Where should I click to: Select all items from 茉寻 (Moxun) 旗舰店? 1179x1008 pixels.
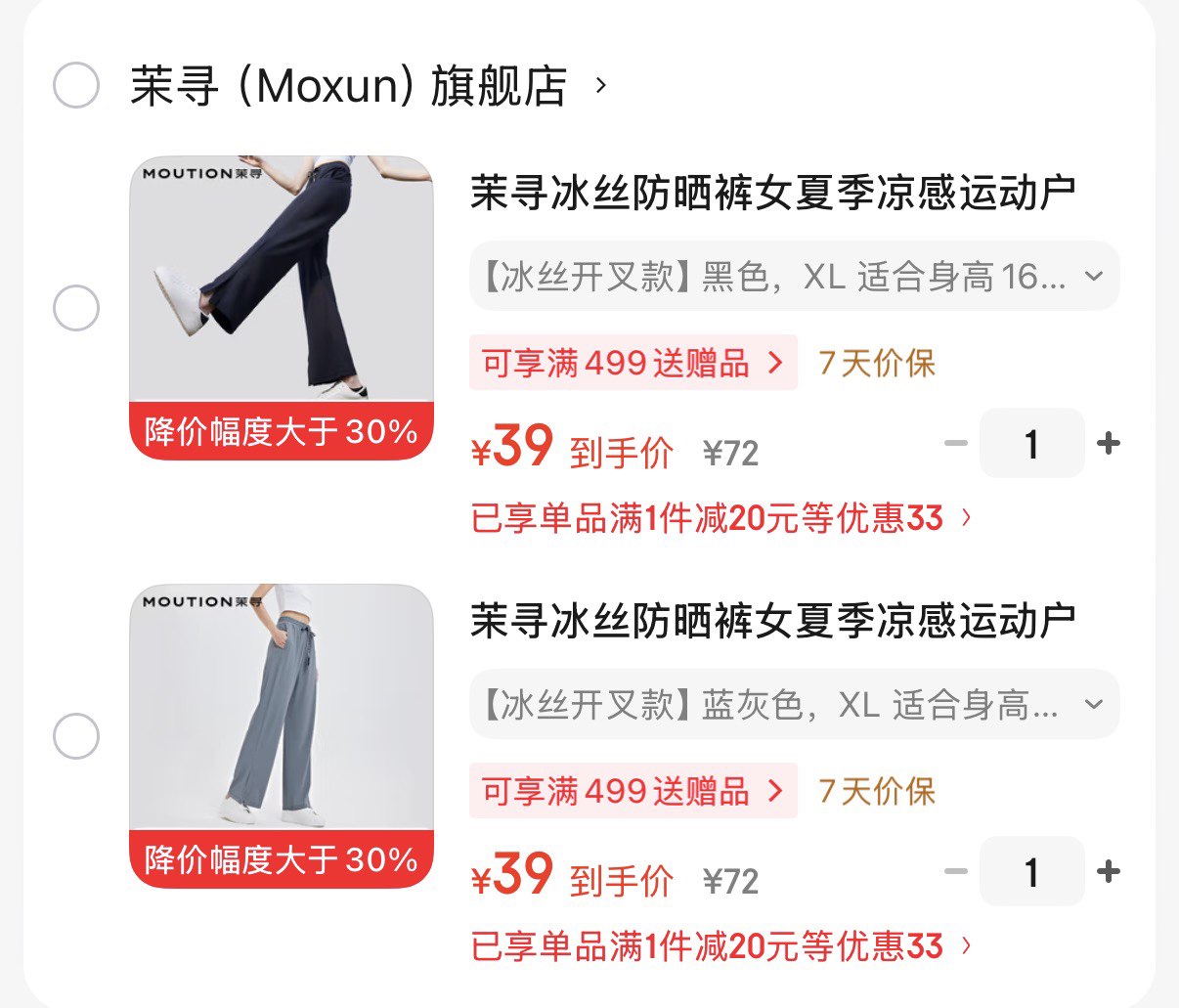[x=76, y=85]
